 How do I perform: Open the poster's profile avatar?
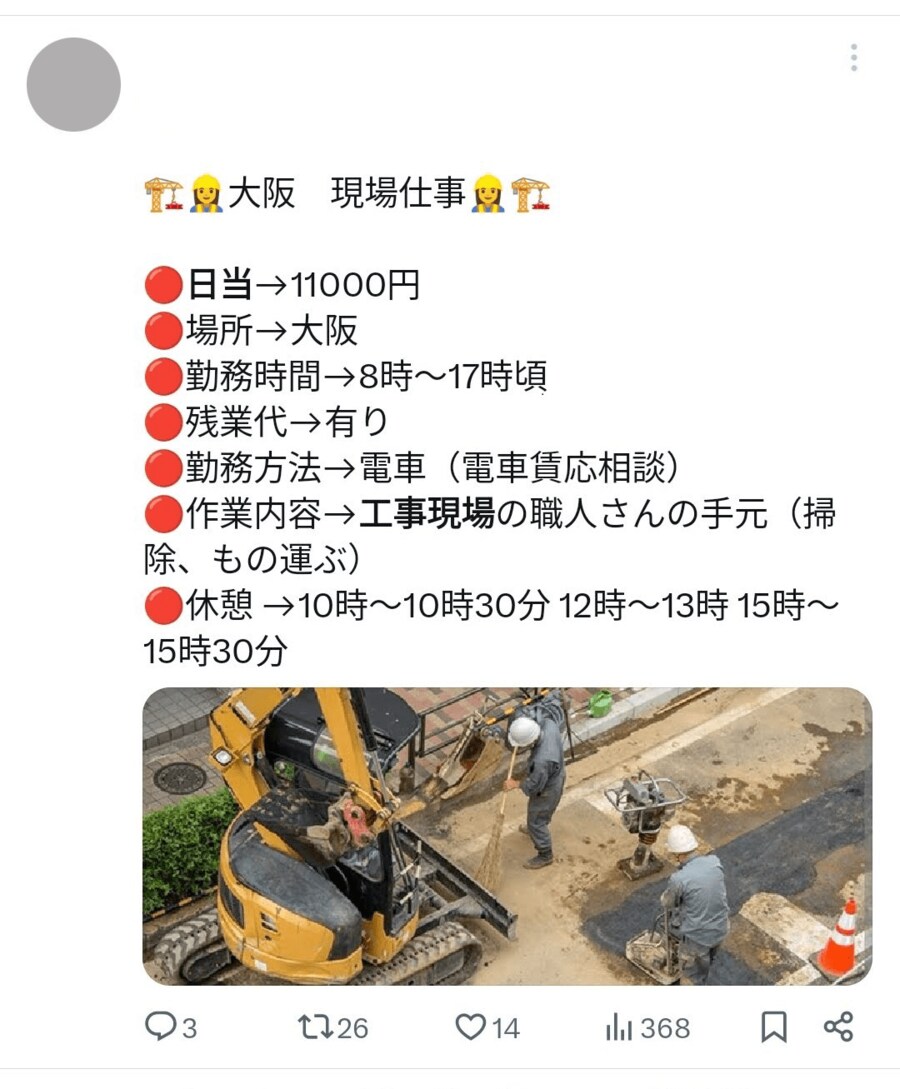pyautogui.click(x=74, y=85)
